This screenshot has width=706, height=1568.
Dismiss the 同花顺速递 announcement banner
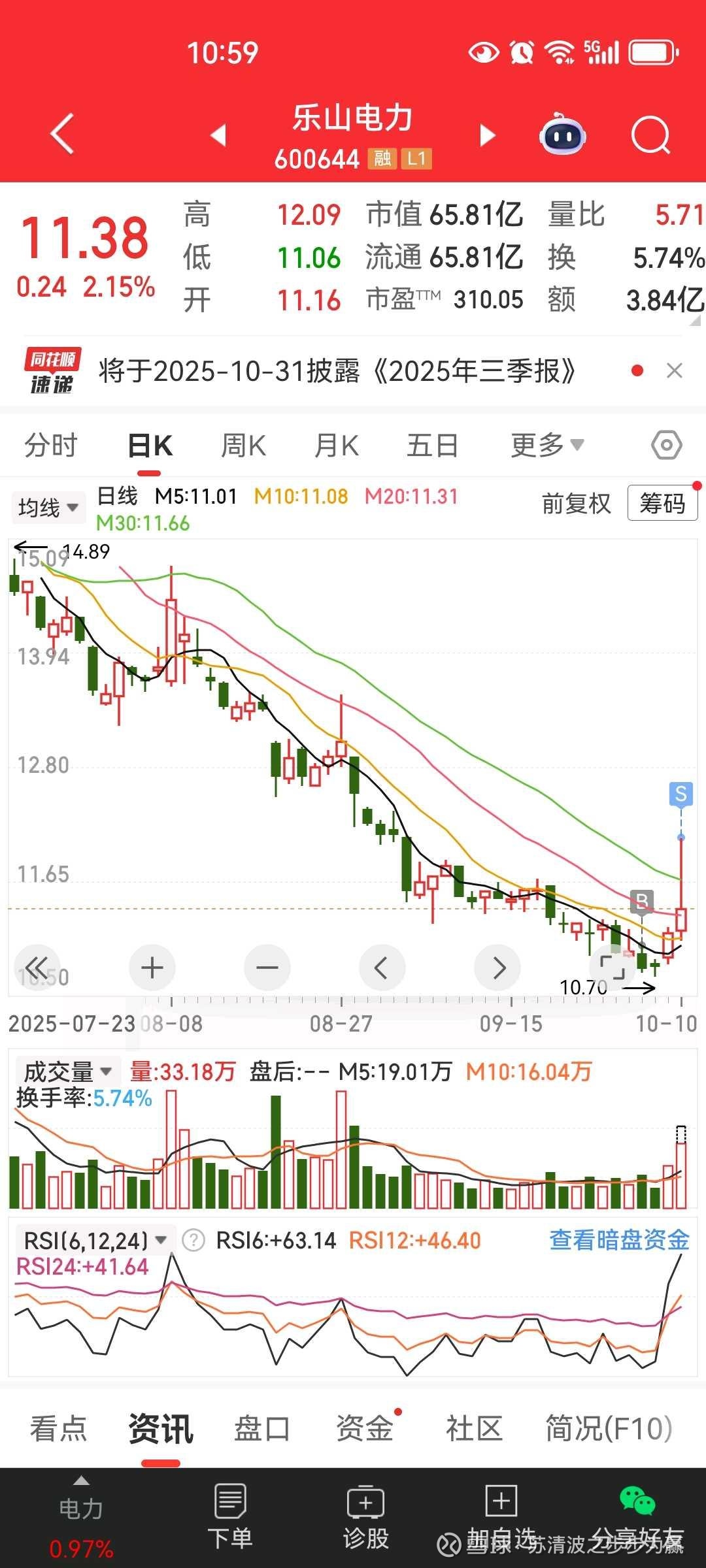tap(675, 371)
